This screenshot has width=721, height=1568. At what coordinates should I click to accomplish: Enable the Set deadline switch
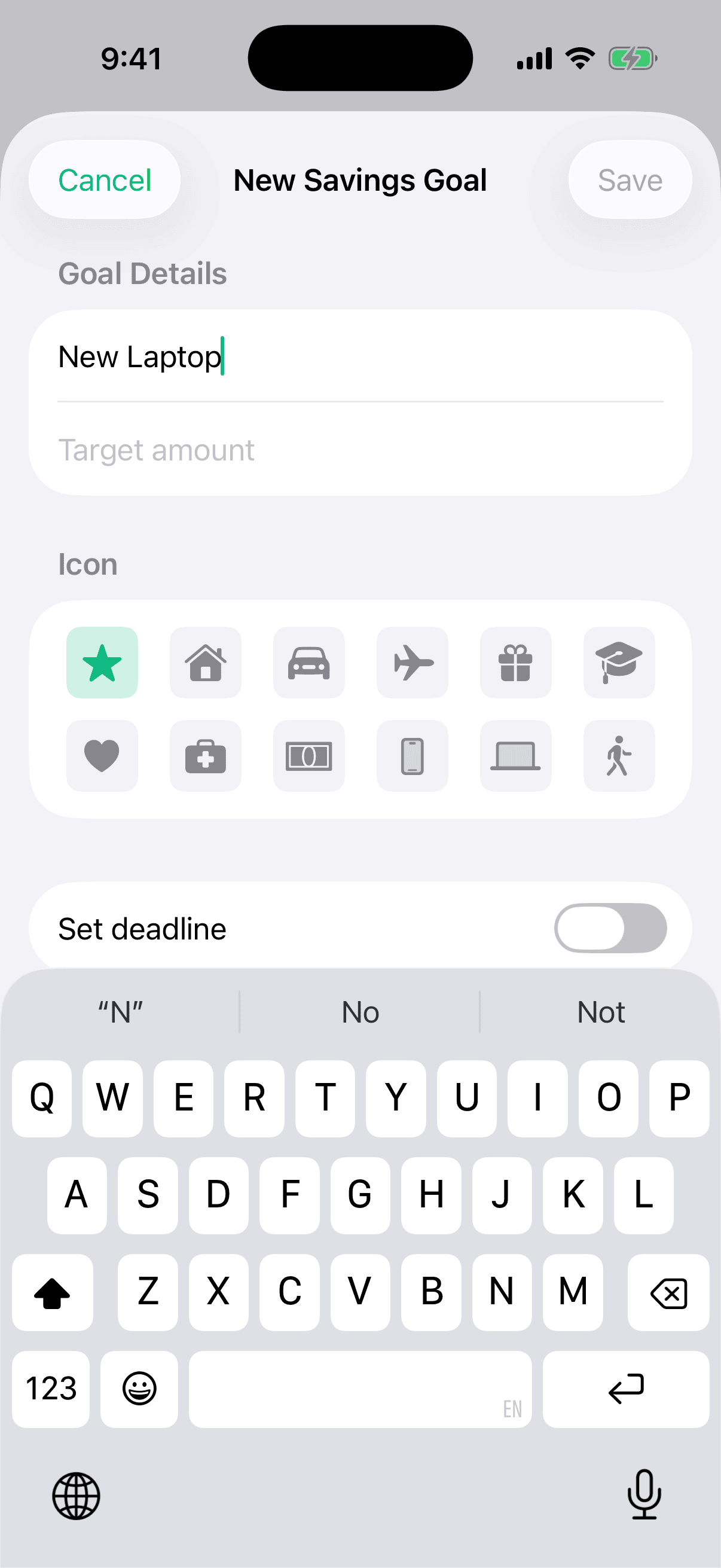coord(610,928)
